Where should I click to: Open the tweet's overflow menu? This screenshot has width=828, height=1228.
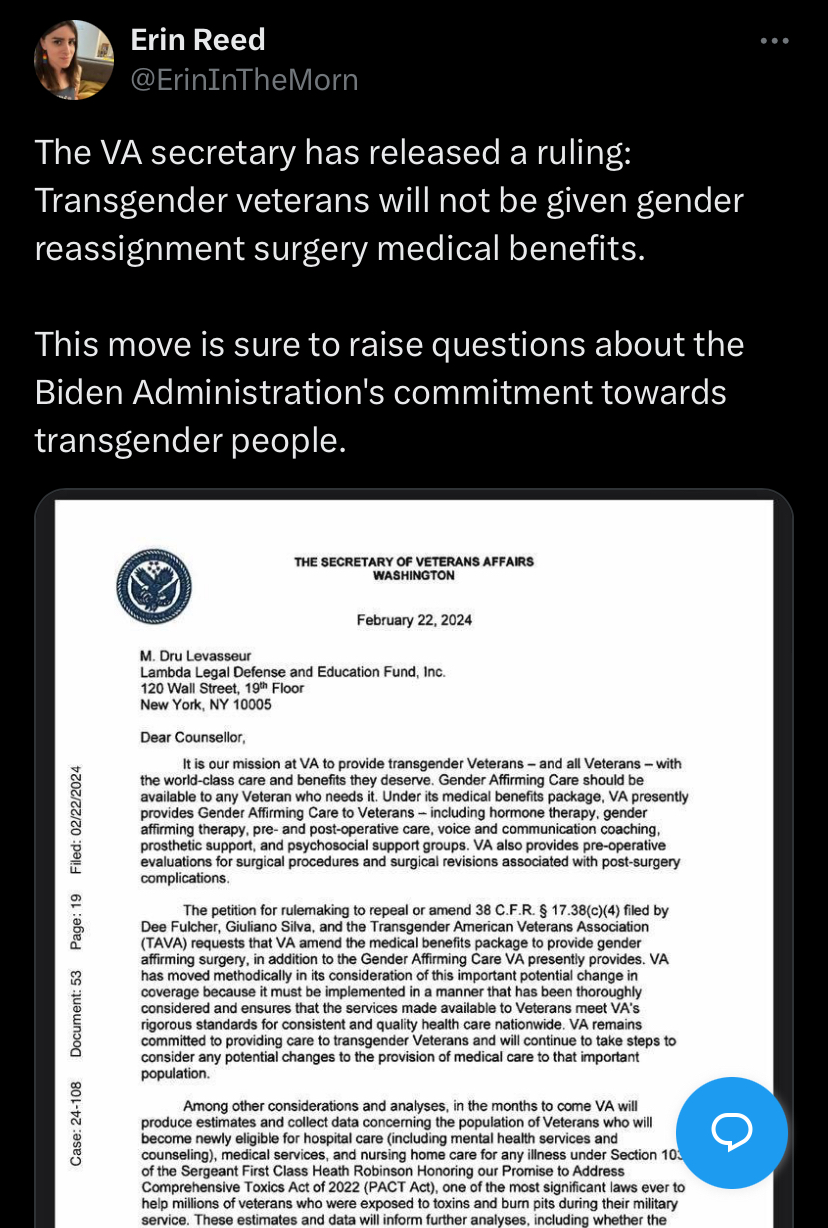pos(774,42)
